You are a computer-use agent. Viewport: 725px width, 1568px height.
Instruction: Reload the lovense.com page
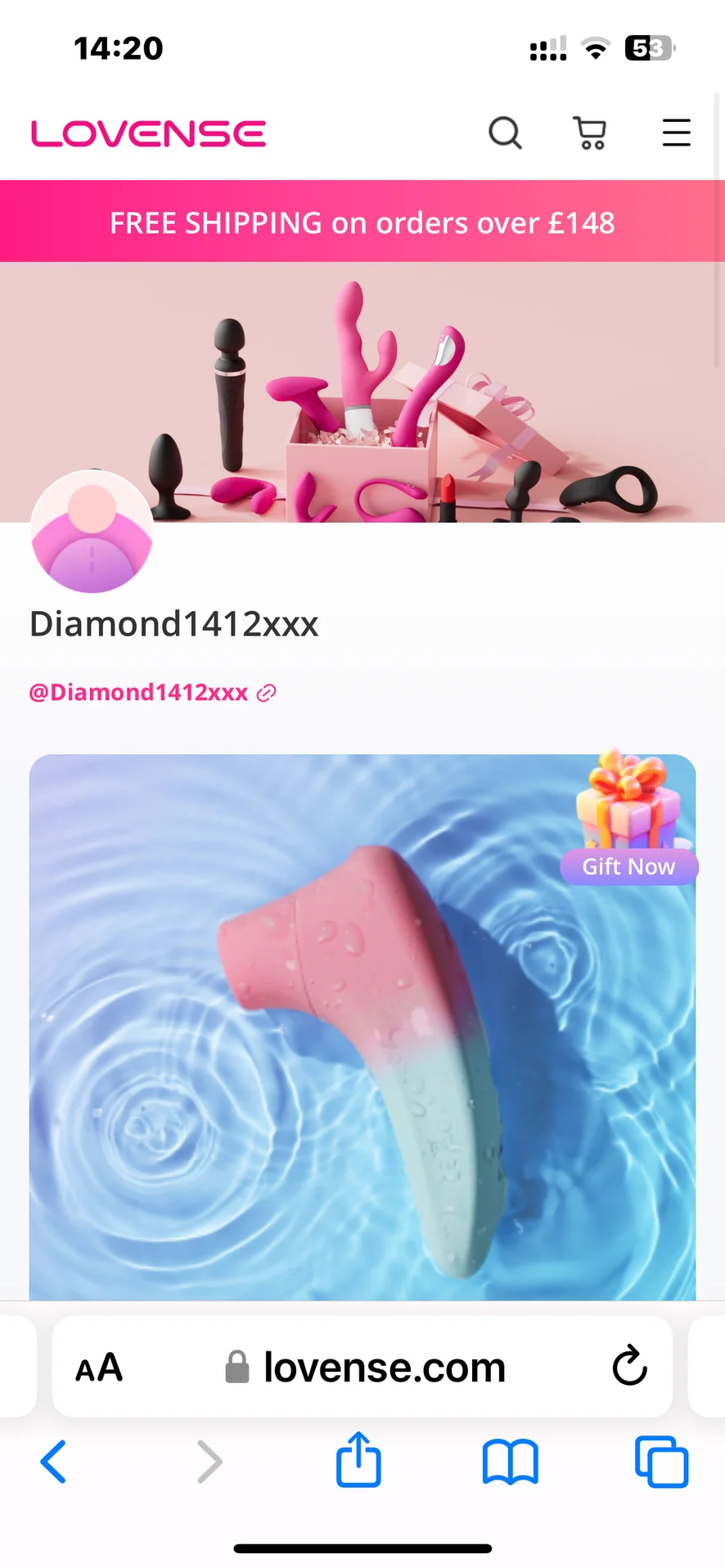pyautogui.click(x=629, y=1365)
